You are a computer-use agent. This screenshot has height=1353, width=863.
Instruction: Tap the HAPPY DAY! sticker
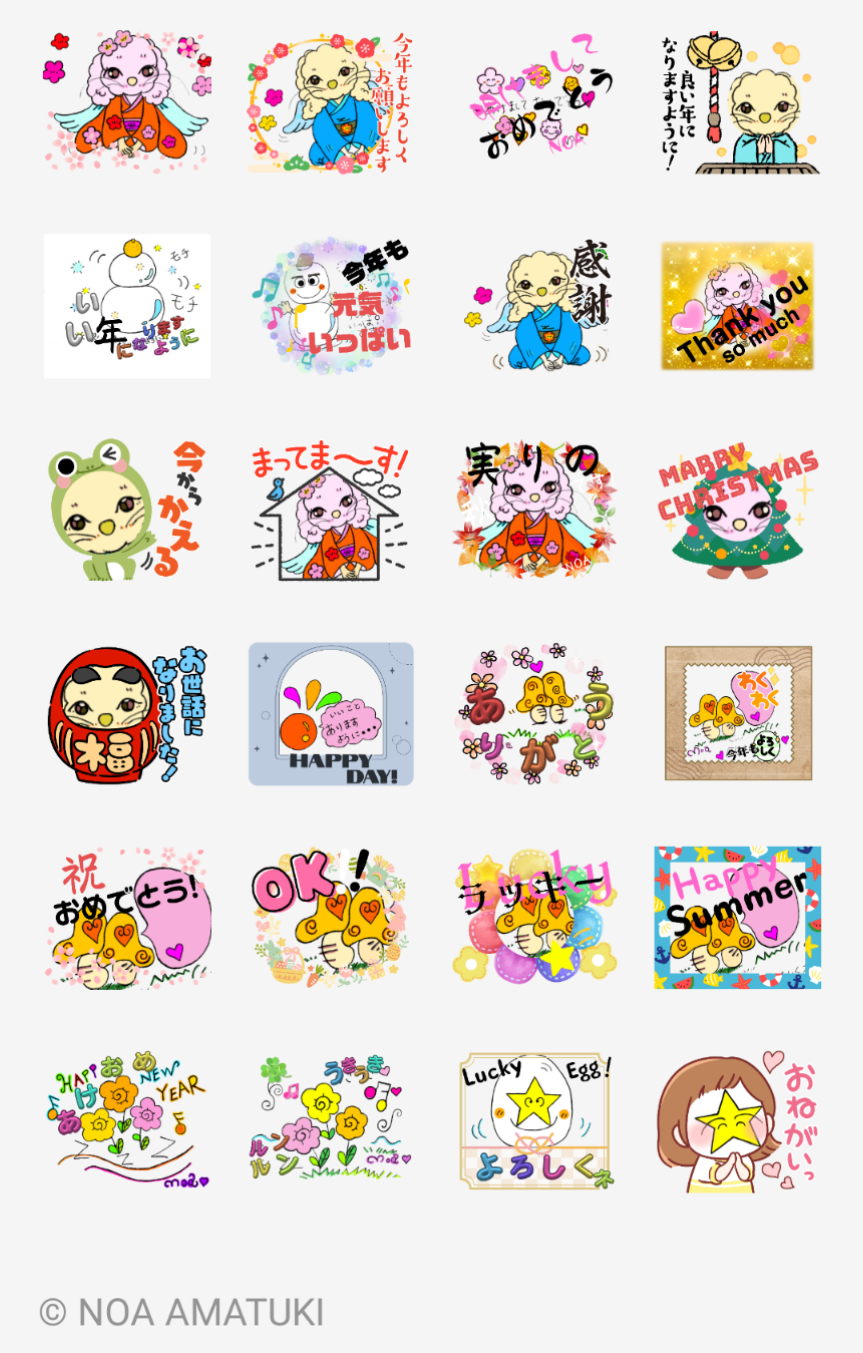330,714
